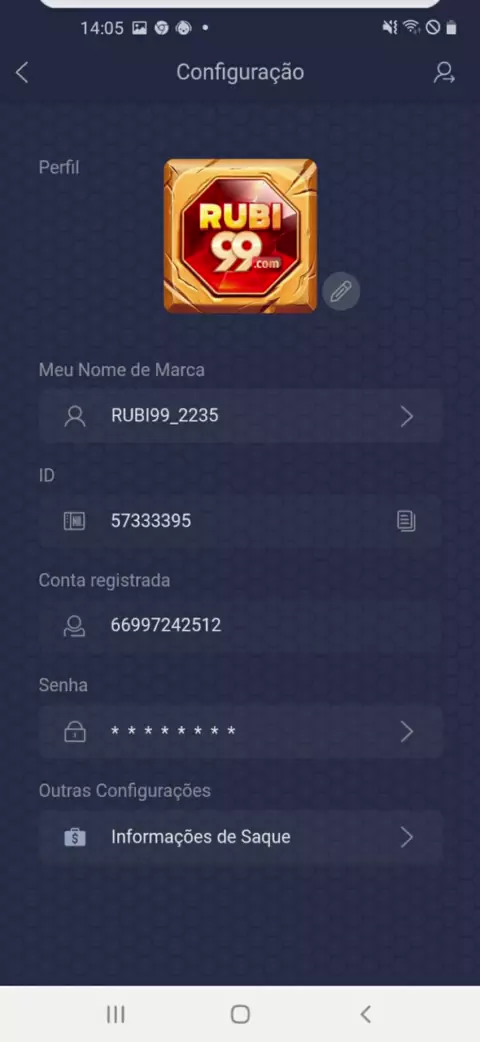
Task: Go to the home screen
Action: click(x=240, y=1014)
